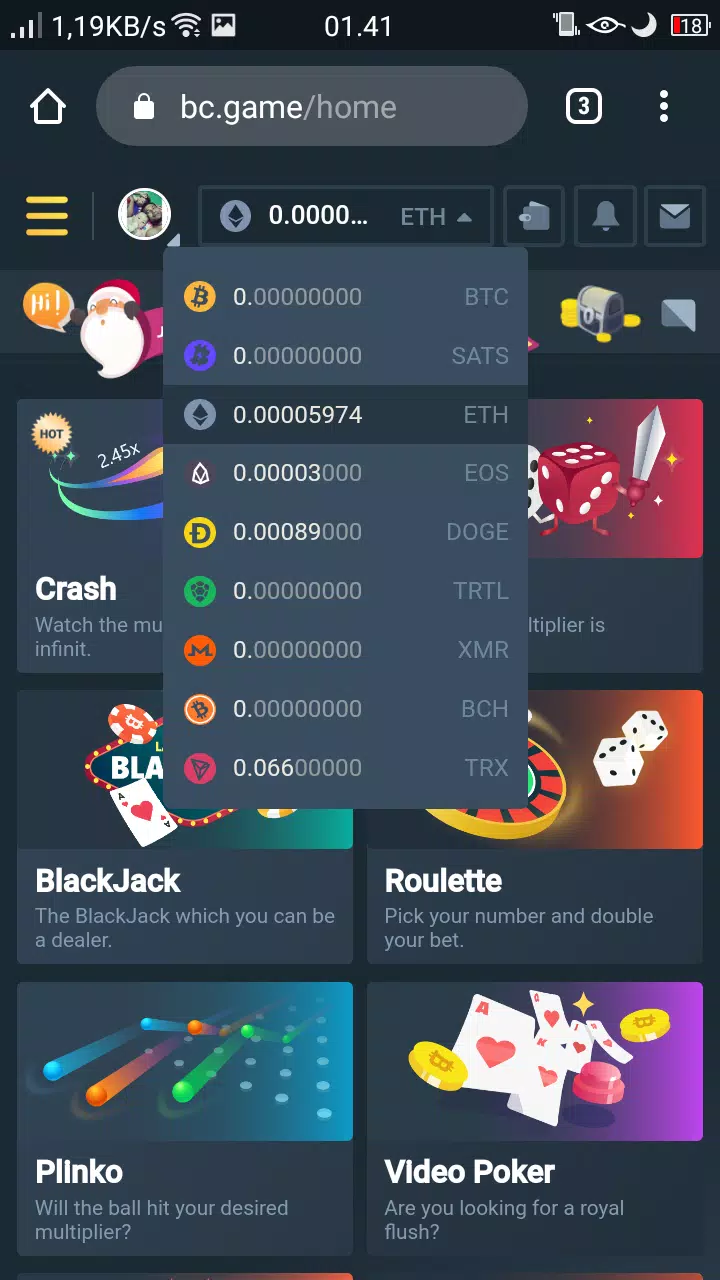Select XMR from the list
720x1280 pixels.
tap(345, 650)
